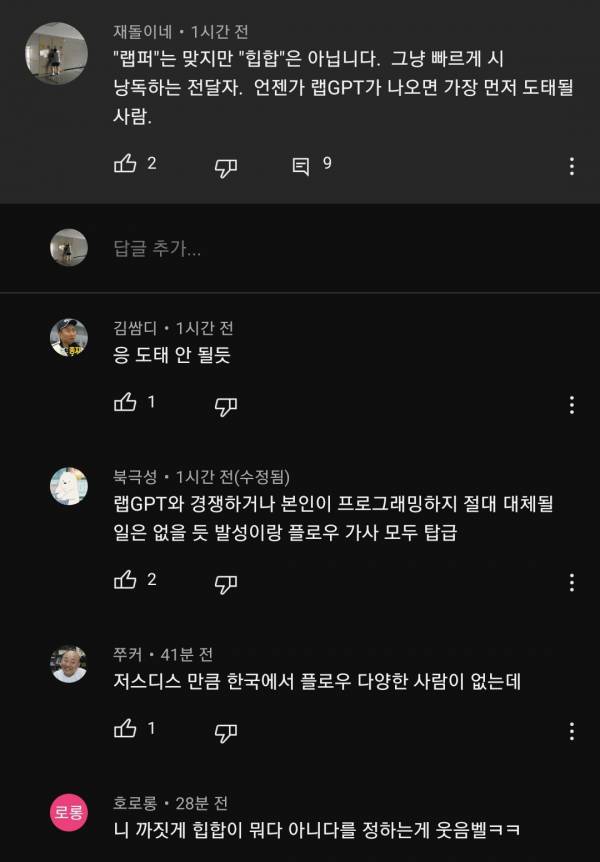Open more options for 쭈커's reply

click(571, 731)
